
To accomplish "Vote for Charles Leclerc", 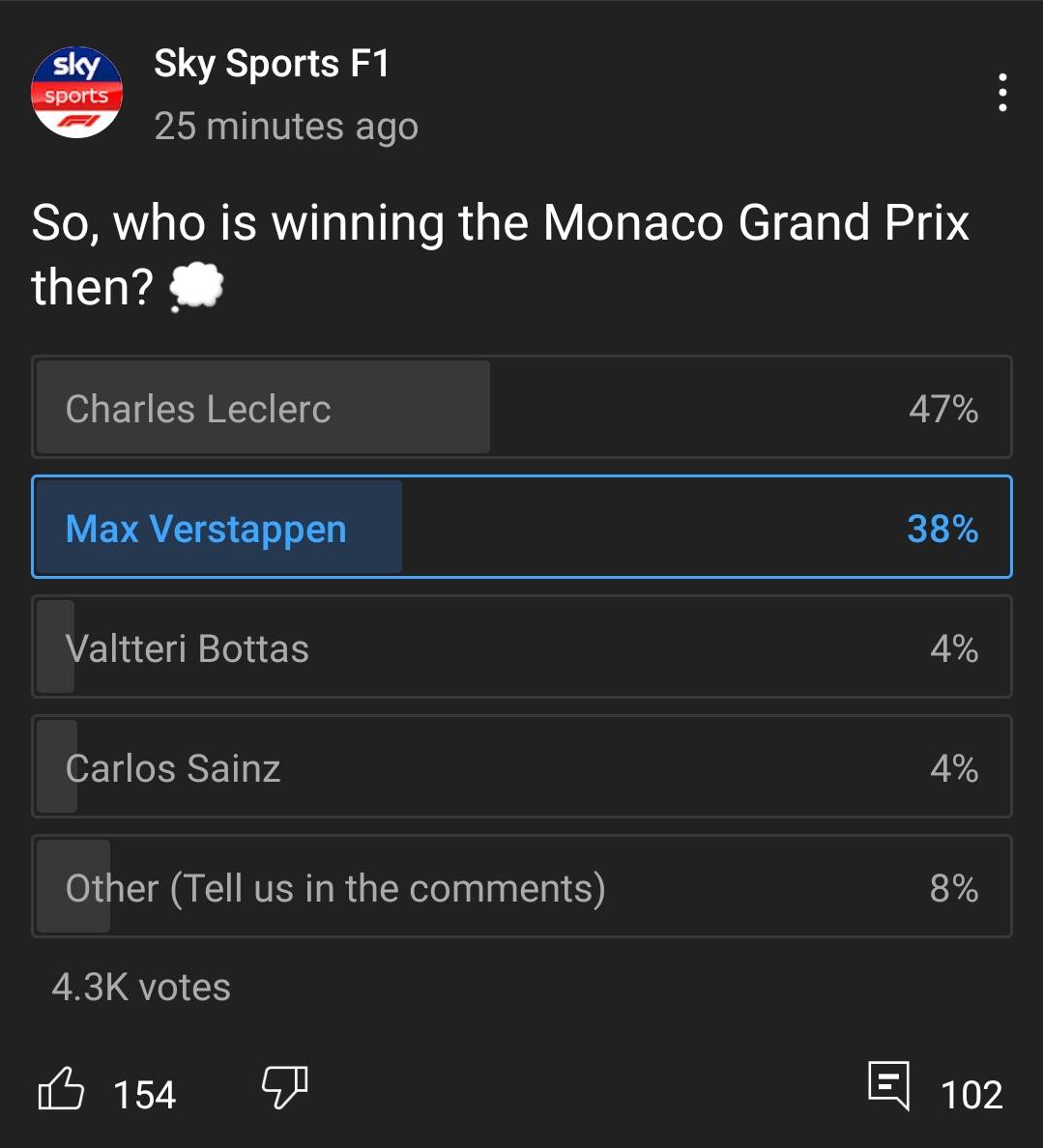I will 522,408.
